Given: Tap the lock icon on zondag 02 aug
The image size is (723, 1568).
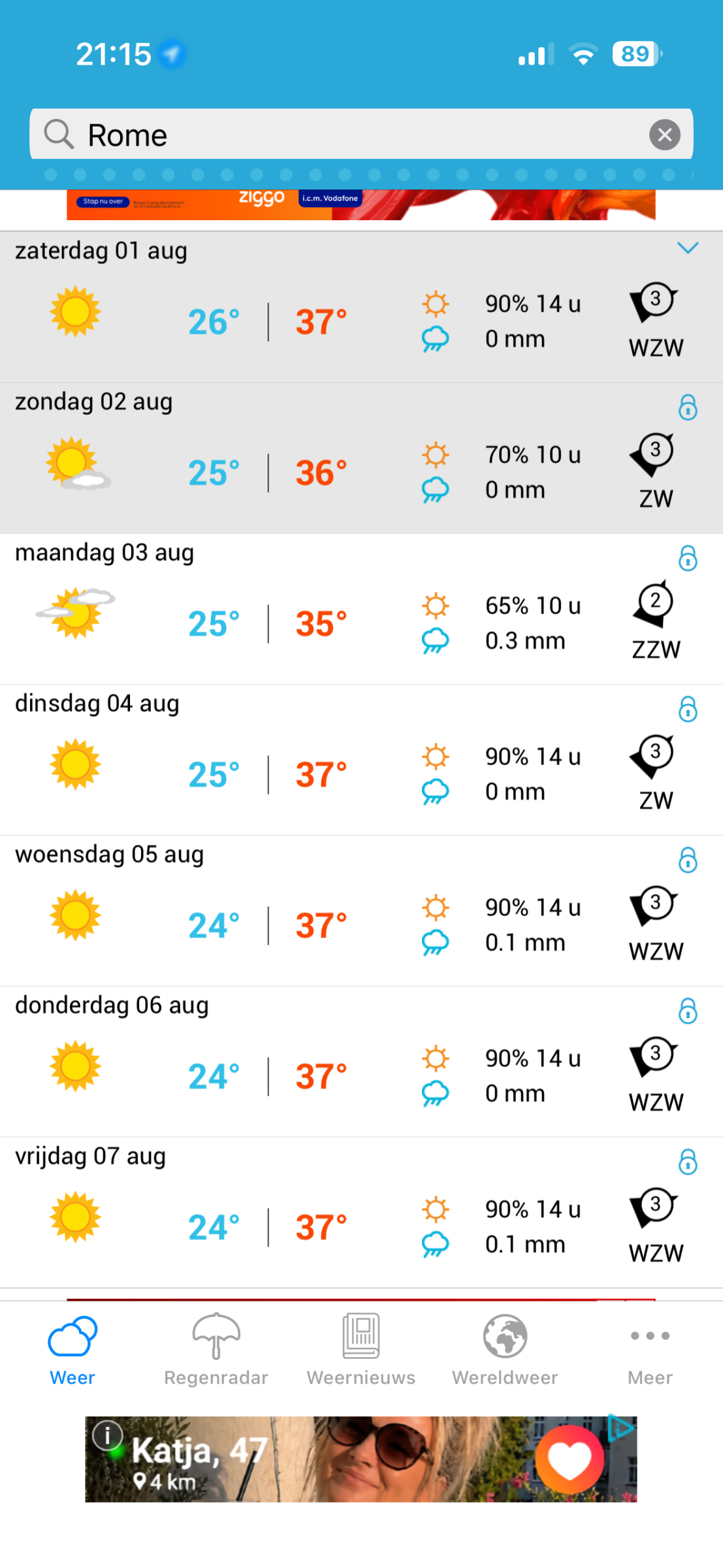Looking at the screenshot, I should point(688,407).
